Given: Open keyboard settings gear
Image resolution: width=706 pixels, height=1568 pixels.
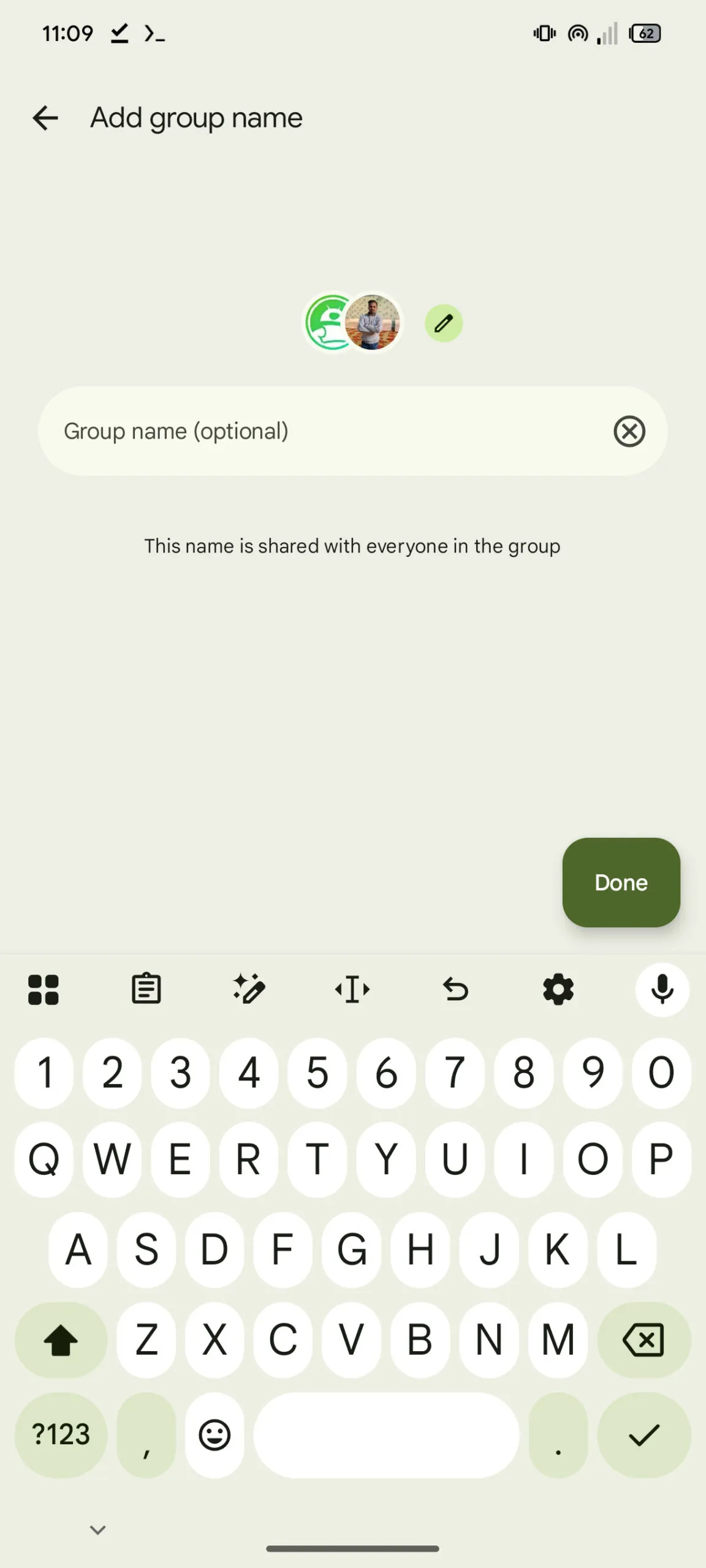Looking at the screenshot, I should click(558, 989).
